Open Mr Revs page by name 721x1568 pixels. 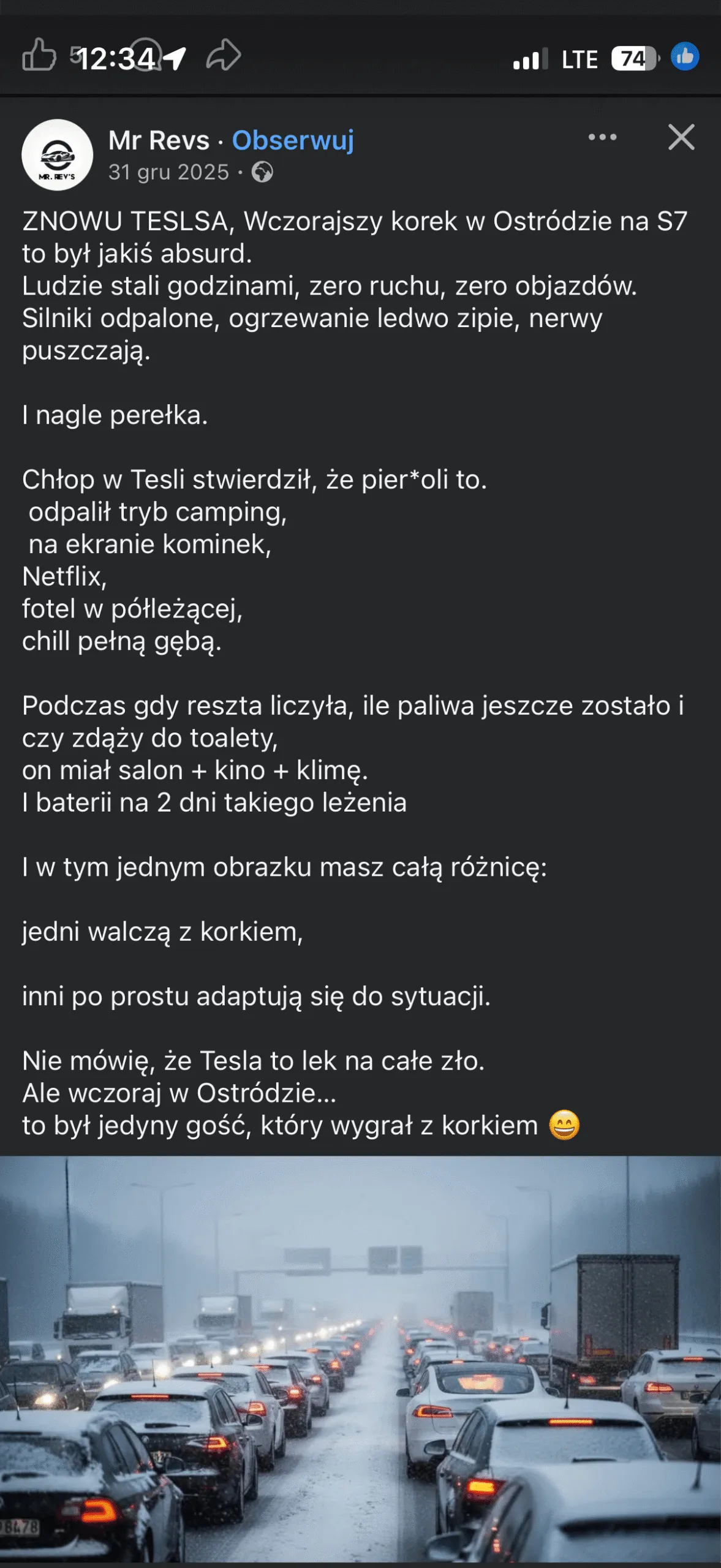click(x=159, y=140)
